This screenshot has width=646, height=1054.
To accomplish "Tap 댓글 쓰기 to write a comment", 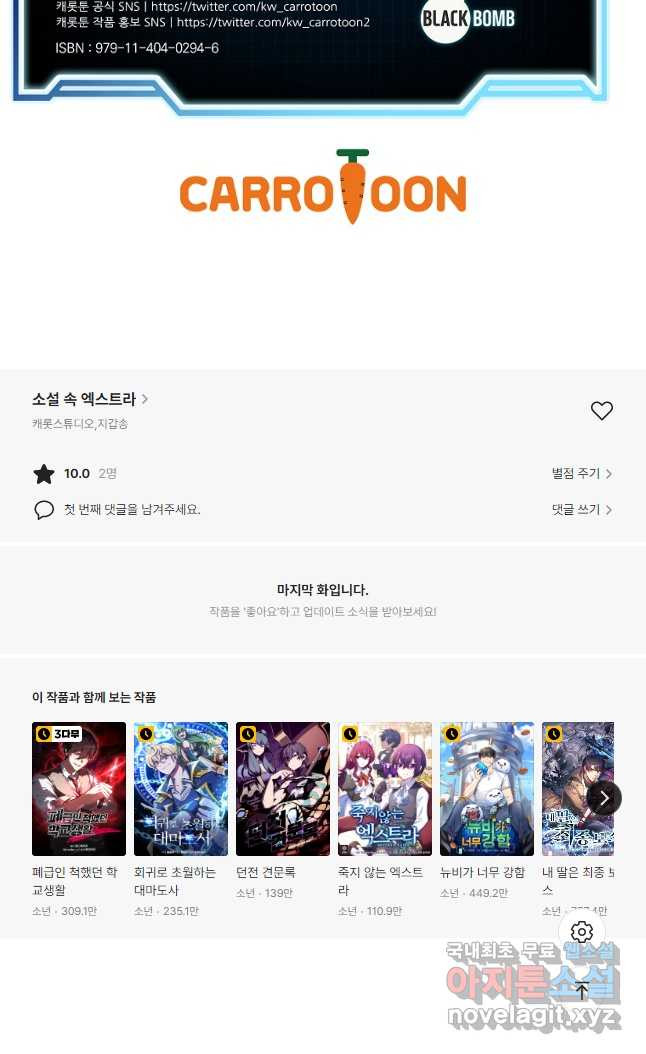I will [582, 510].
